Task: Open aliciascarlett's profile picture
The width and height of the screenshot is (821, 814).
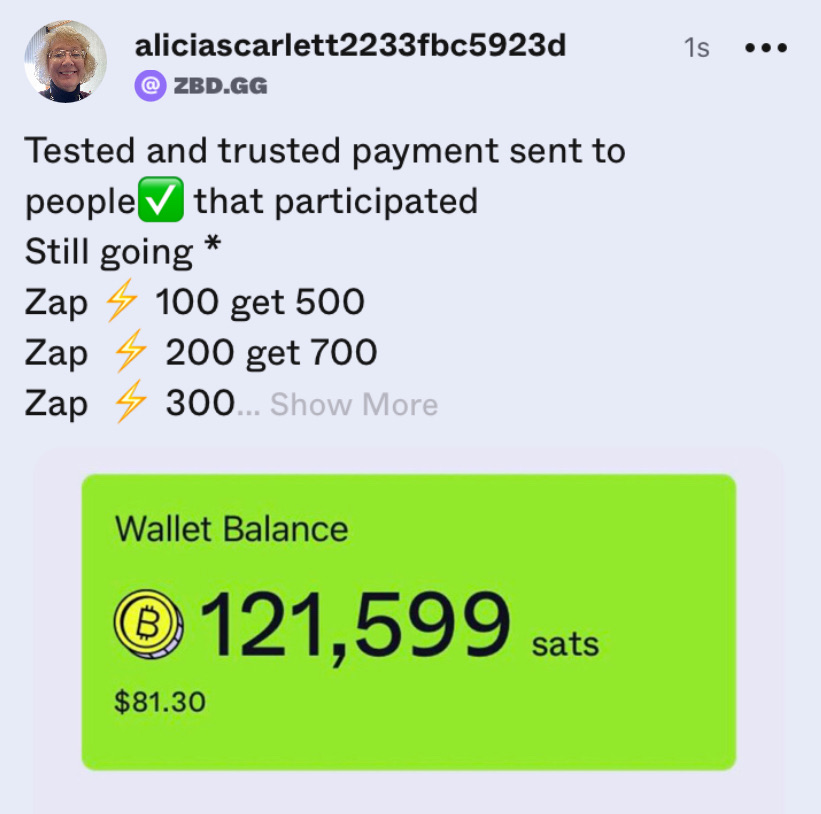Action: 65,61
